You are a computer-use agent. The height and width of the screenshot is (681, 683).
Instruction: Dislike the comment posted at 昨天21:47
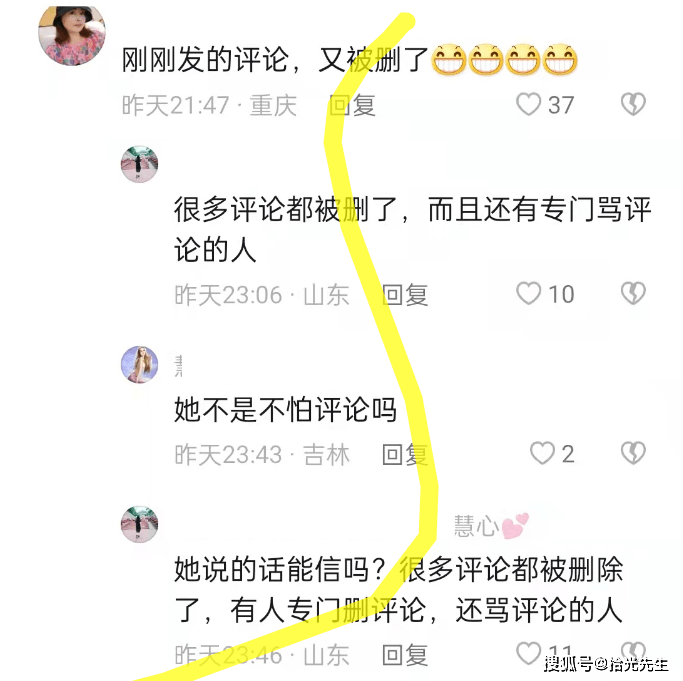[632, 104]
